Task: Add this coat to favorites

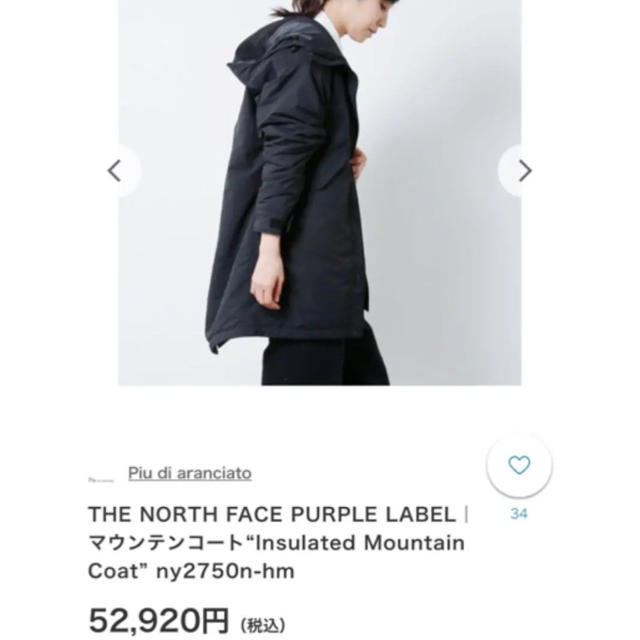Action: tap(518, 465)
